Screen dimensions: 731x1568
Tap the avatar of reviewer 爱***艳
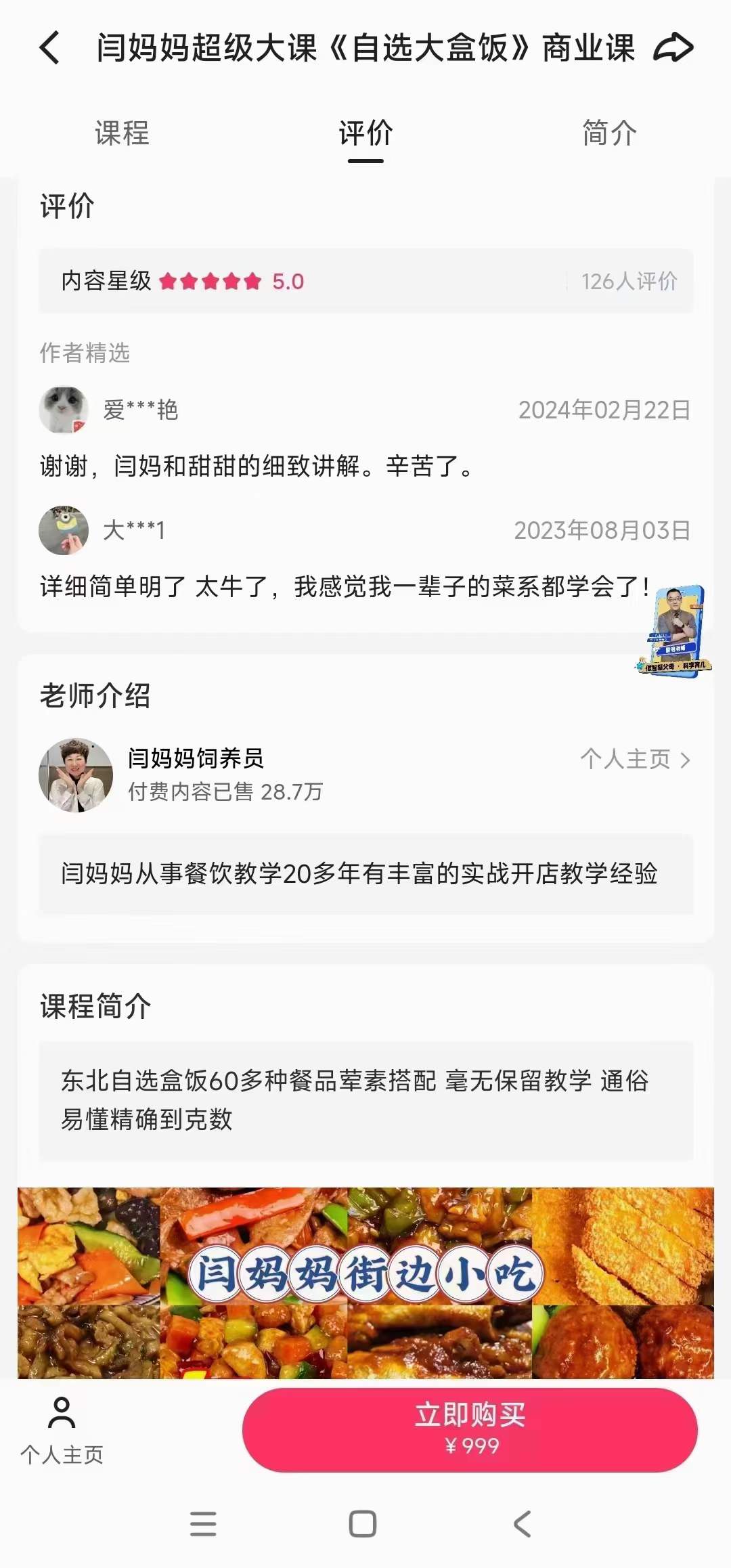tap(64, 409)
